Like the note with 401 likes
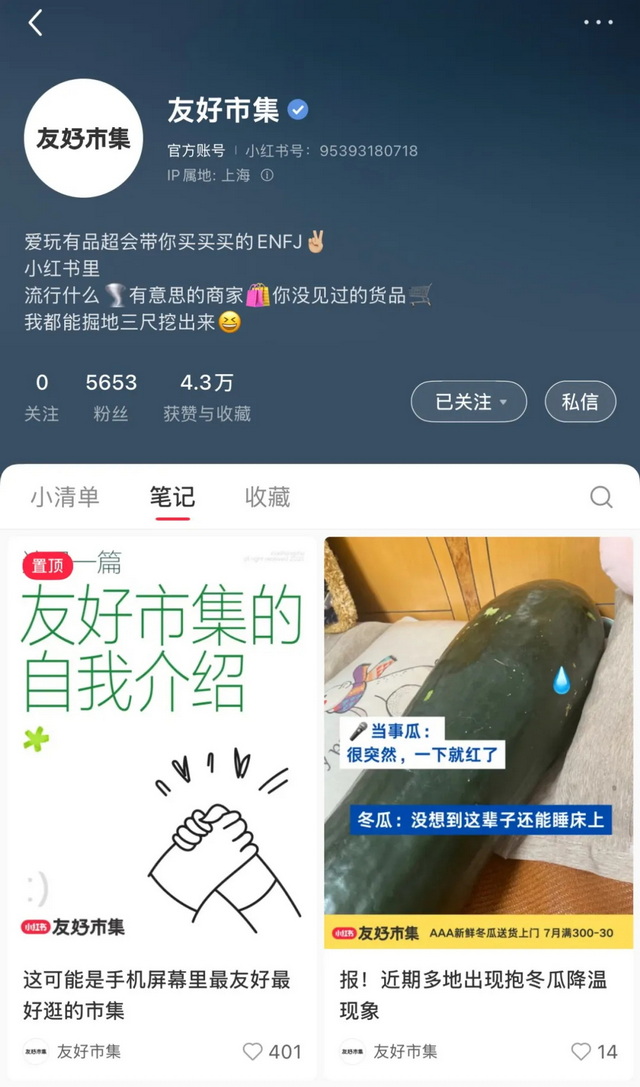The image size is (640, 1087). click(x=254, y=1051)
